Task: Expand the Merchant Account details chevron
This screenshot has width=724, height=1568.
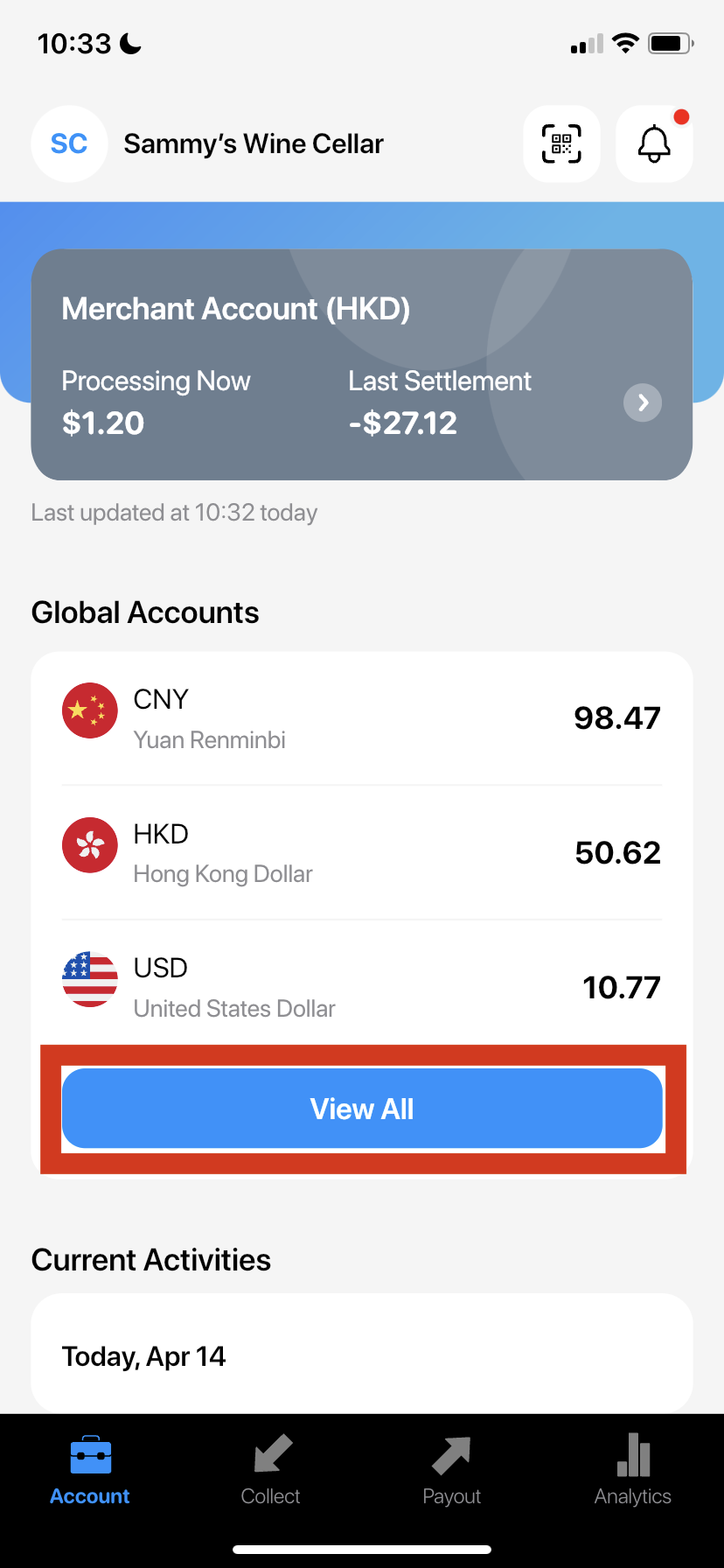Action: tap(642, 402)
